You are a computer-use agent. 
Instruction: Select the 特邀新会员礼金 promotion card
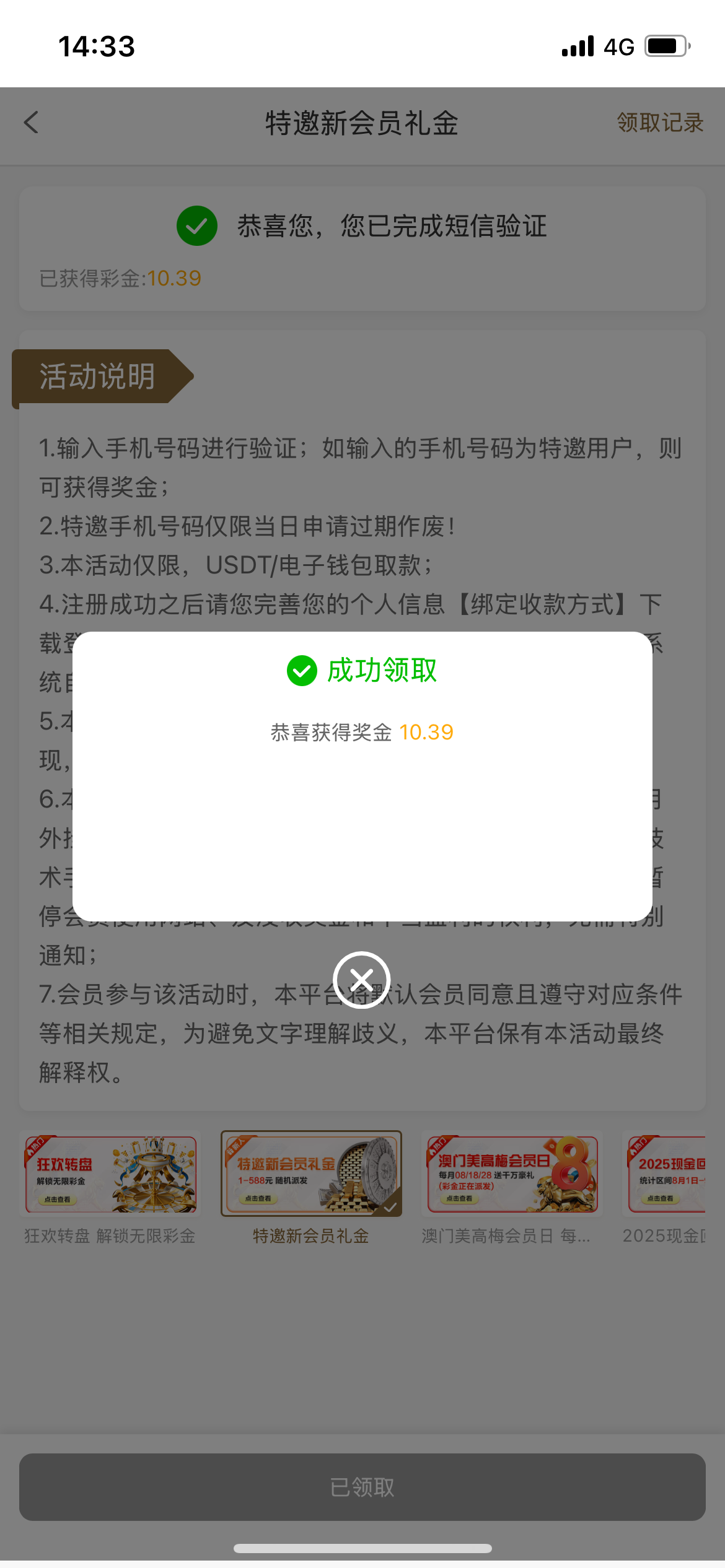click(312, 1175)
